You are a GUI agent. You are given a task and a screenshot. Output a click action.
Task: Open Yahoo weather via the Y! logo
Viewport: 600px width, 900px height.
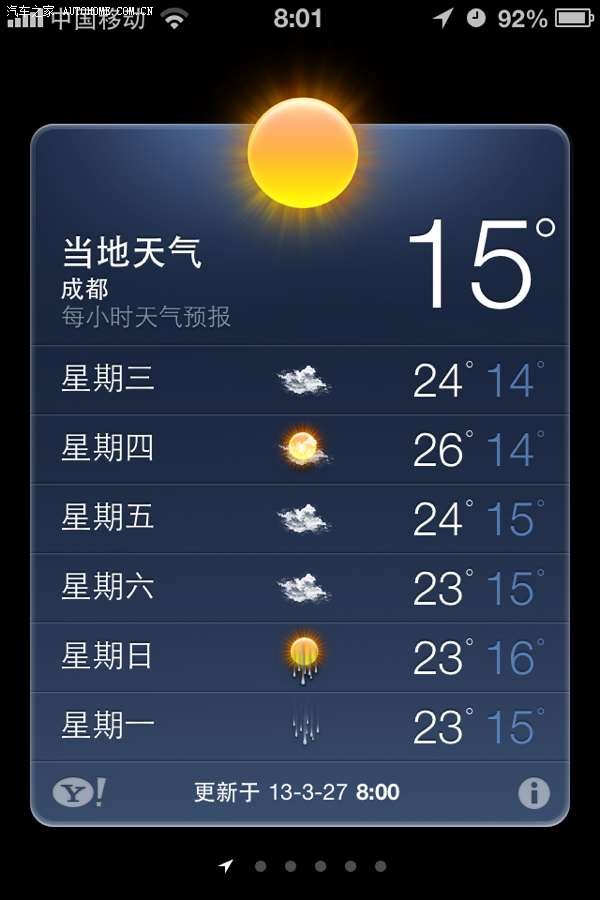(79, 793)
